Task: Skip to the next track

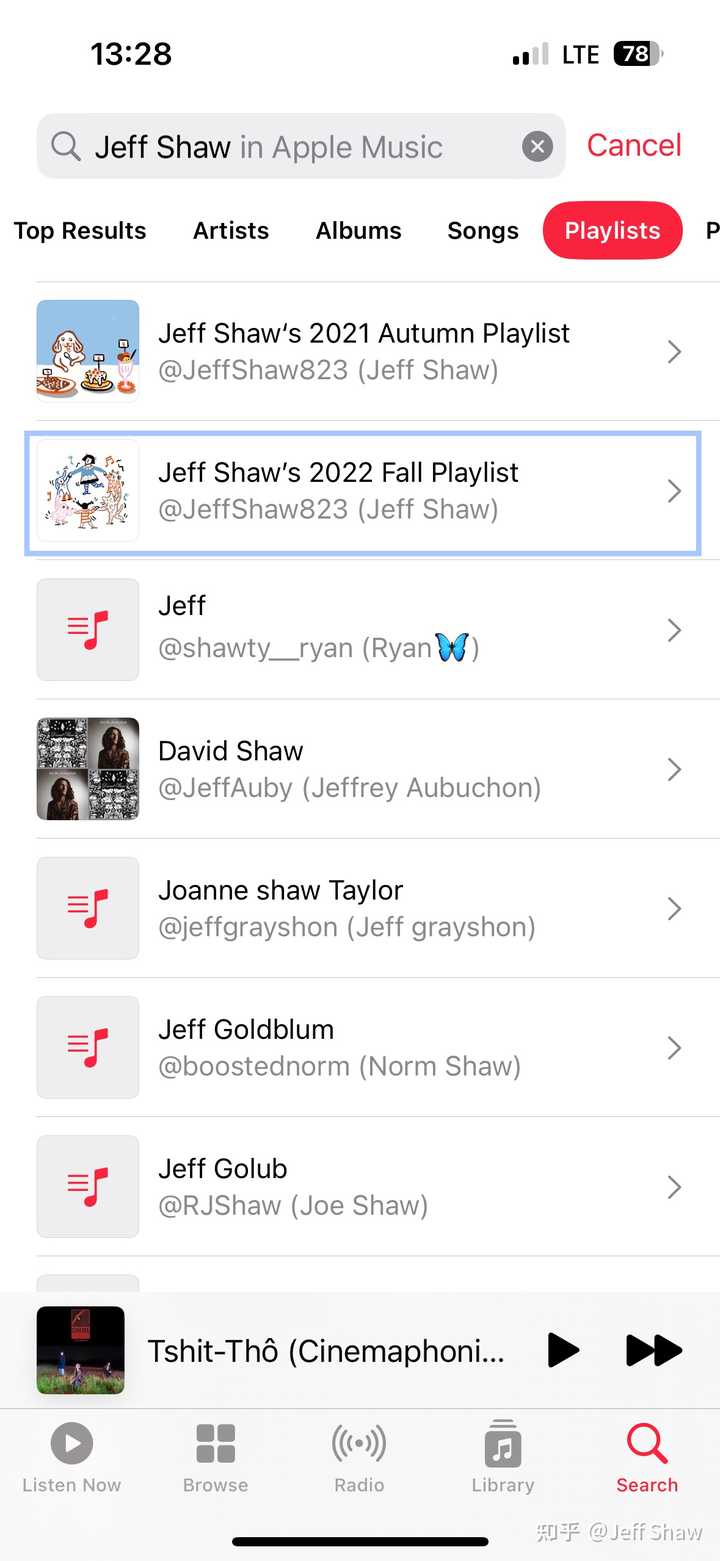Action: click(x=654, y=1351)
